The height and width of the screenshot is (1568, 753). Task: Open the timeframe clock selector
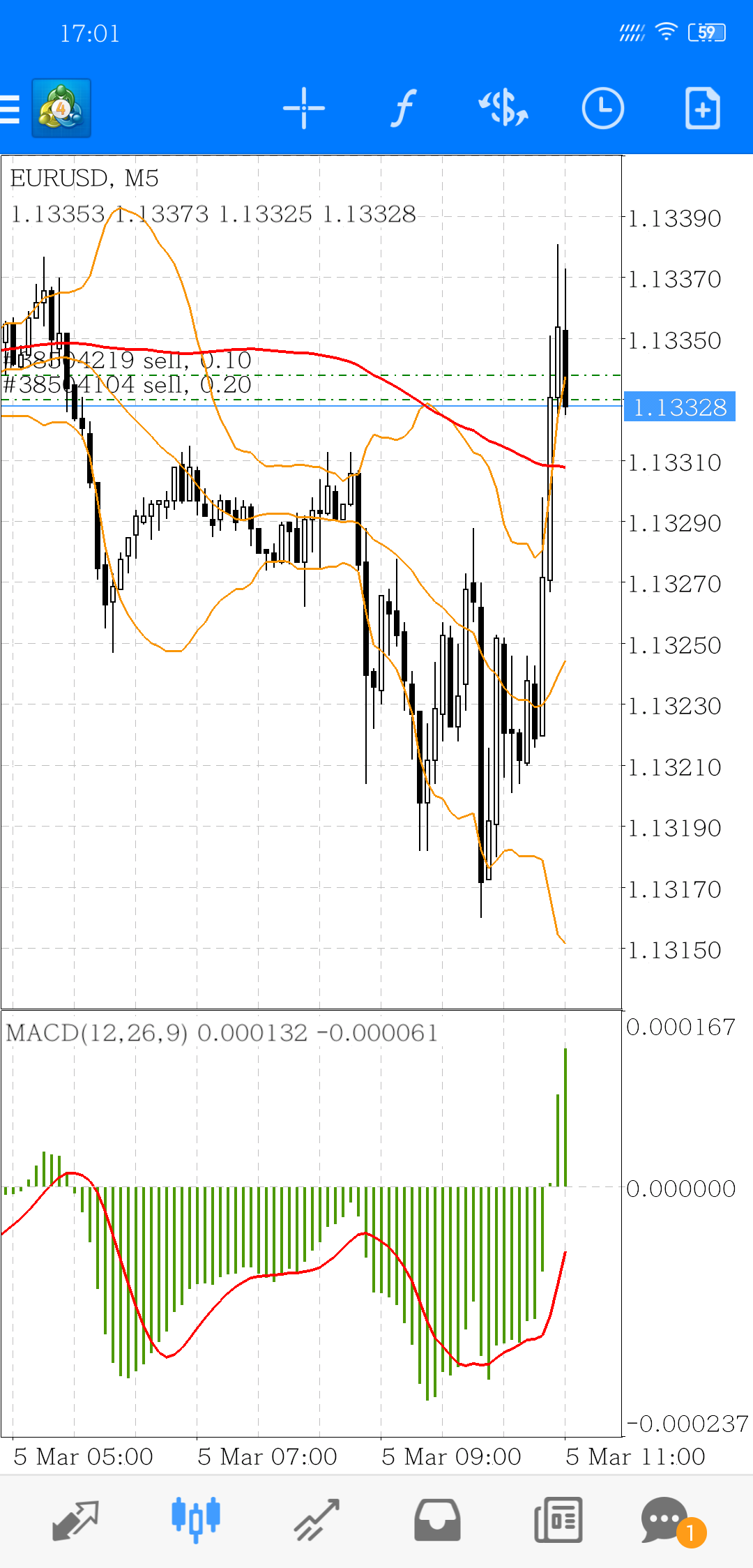tap(603, 108)
